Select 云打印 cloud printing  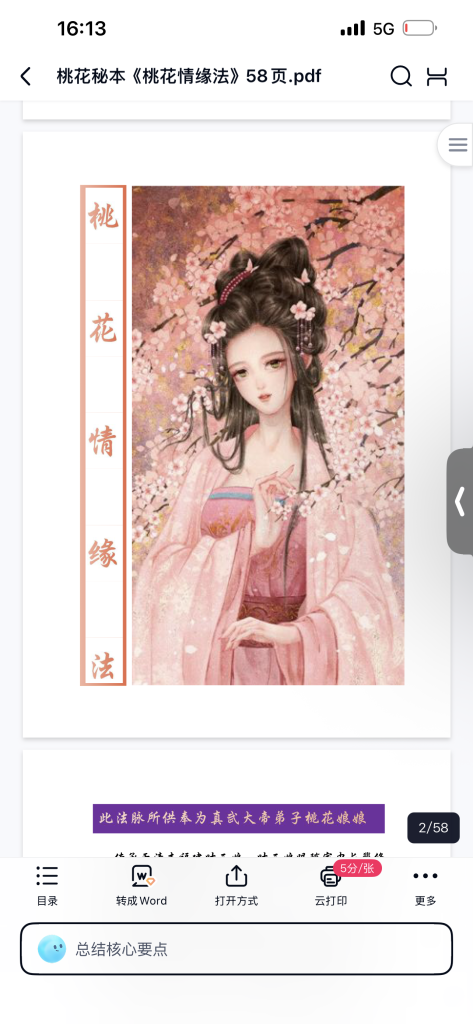coord(331,886)
